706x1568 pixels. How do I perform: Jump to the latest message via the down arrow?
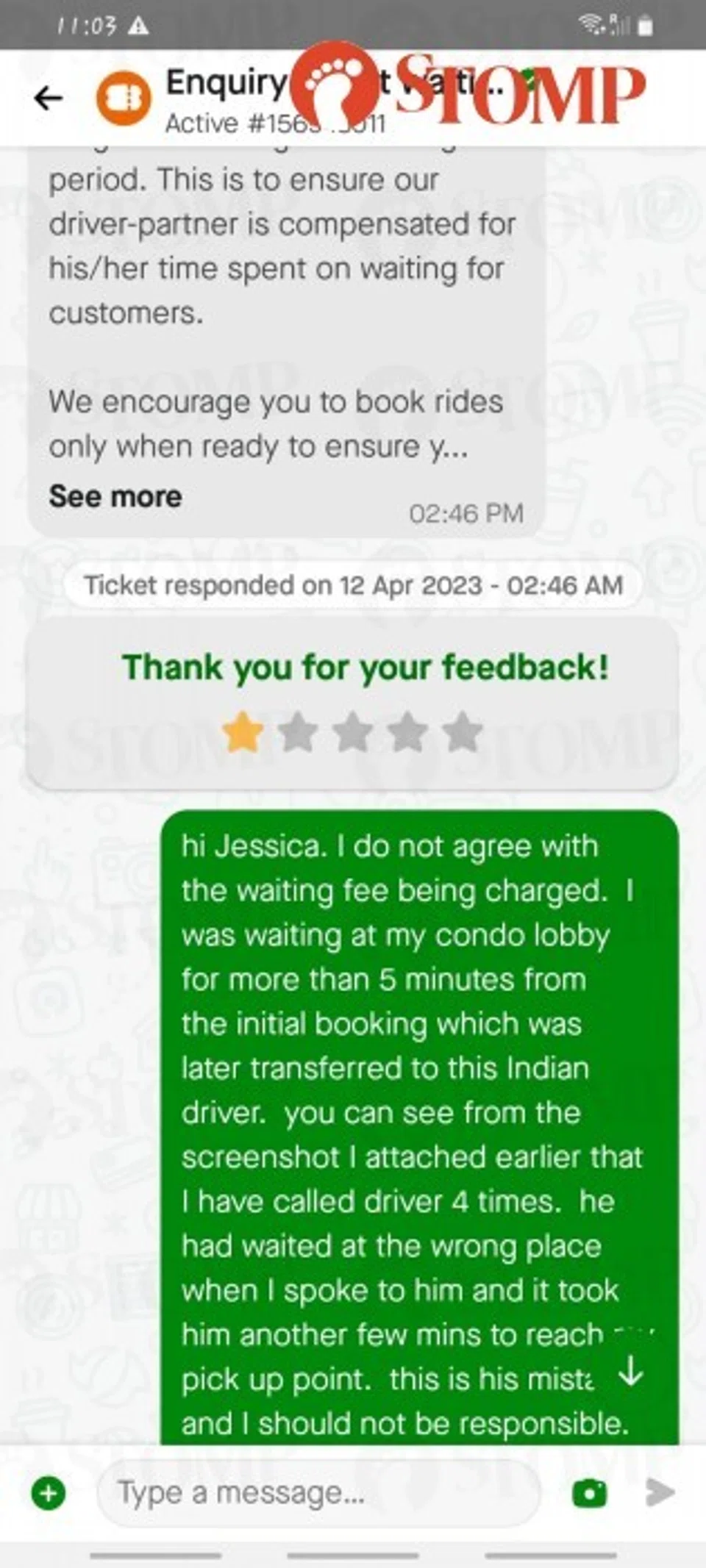click(631, 1371)
